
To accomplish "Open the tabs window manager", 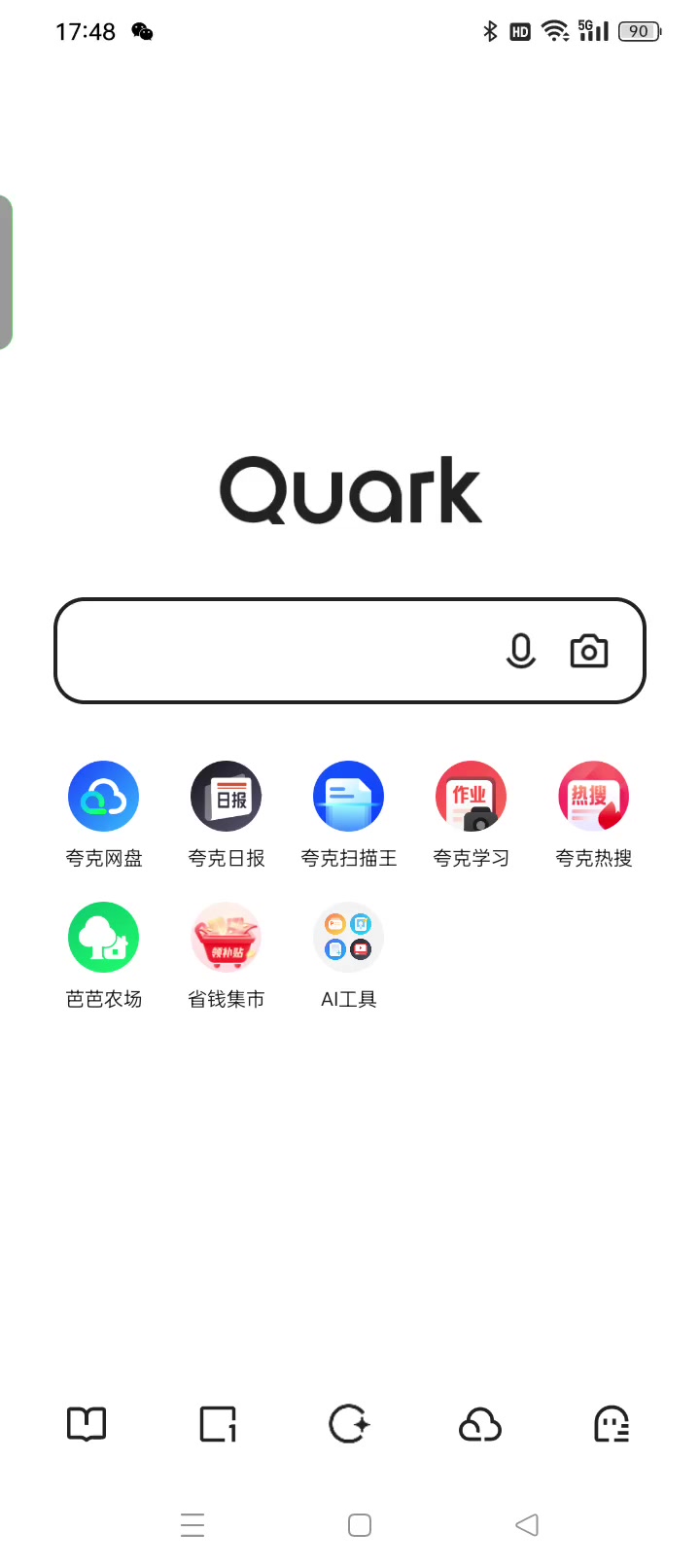I will click(x=219, y=1425).
